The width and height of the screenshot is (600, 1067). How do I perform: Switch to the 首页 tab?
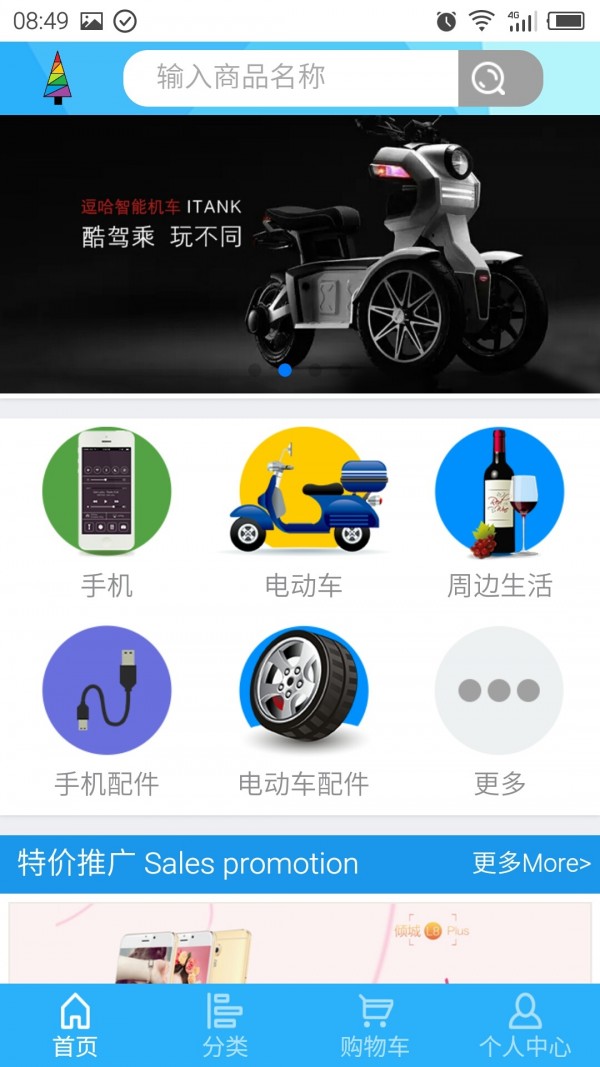tap(75, 1026)
